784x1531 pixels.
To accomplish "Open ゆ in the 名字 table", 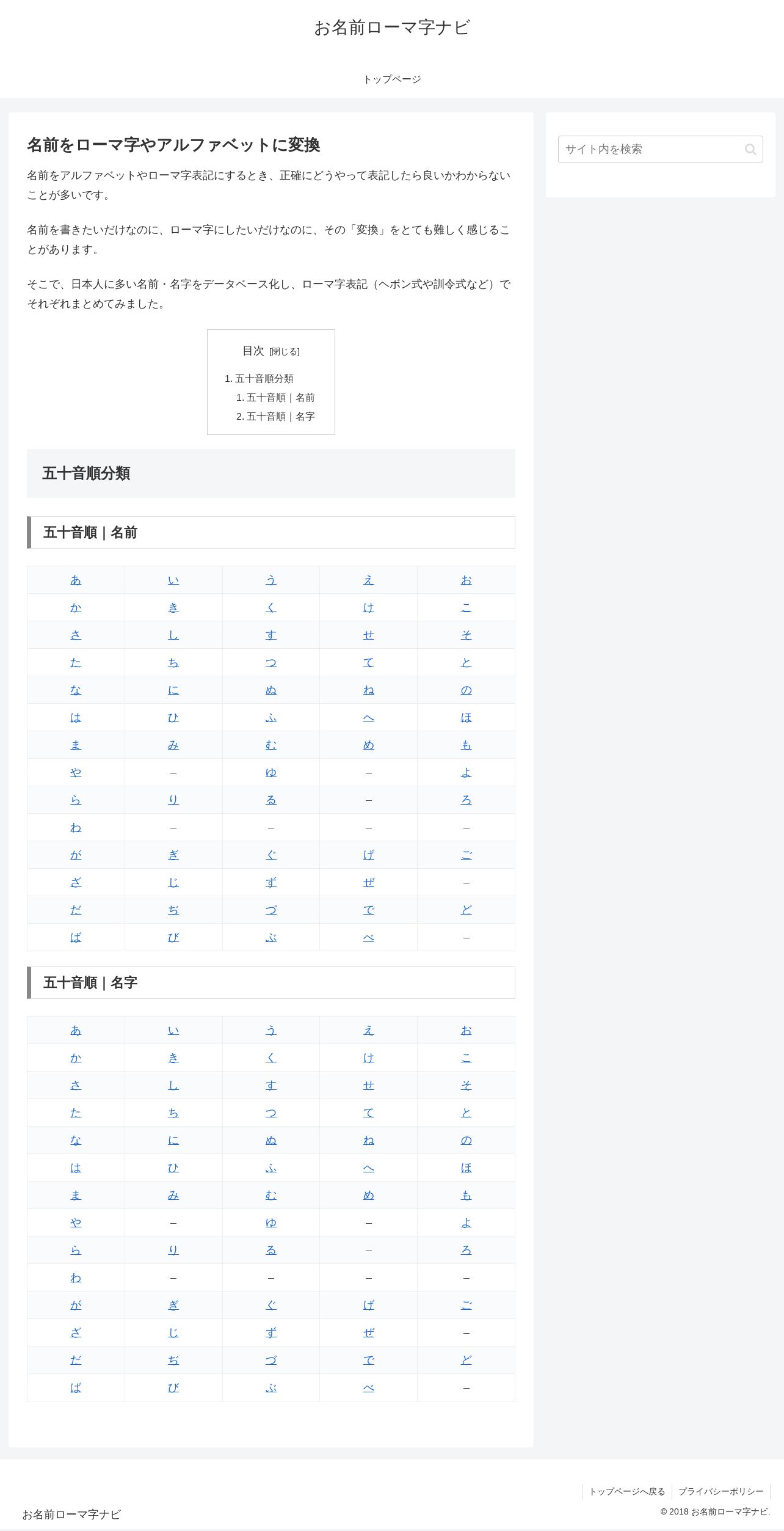I will (271, 1222).
